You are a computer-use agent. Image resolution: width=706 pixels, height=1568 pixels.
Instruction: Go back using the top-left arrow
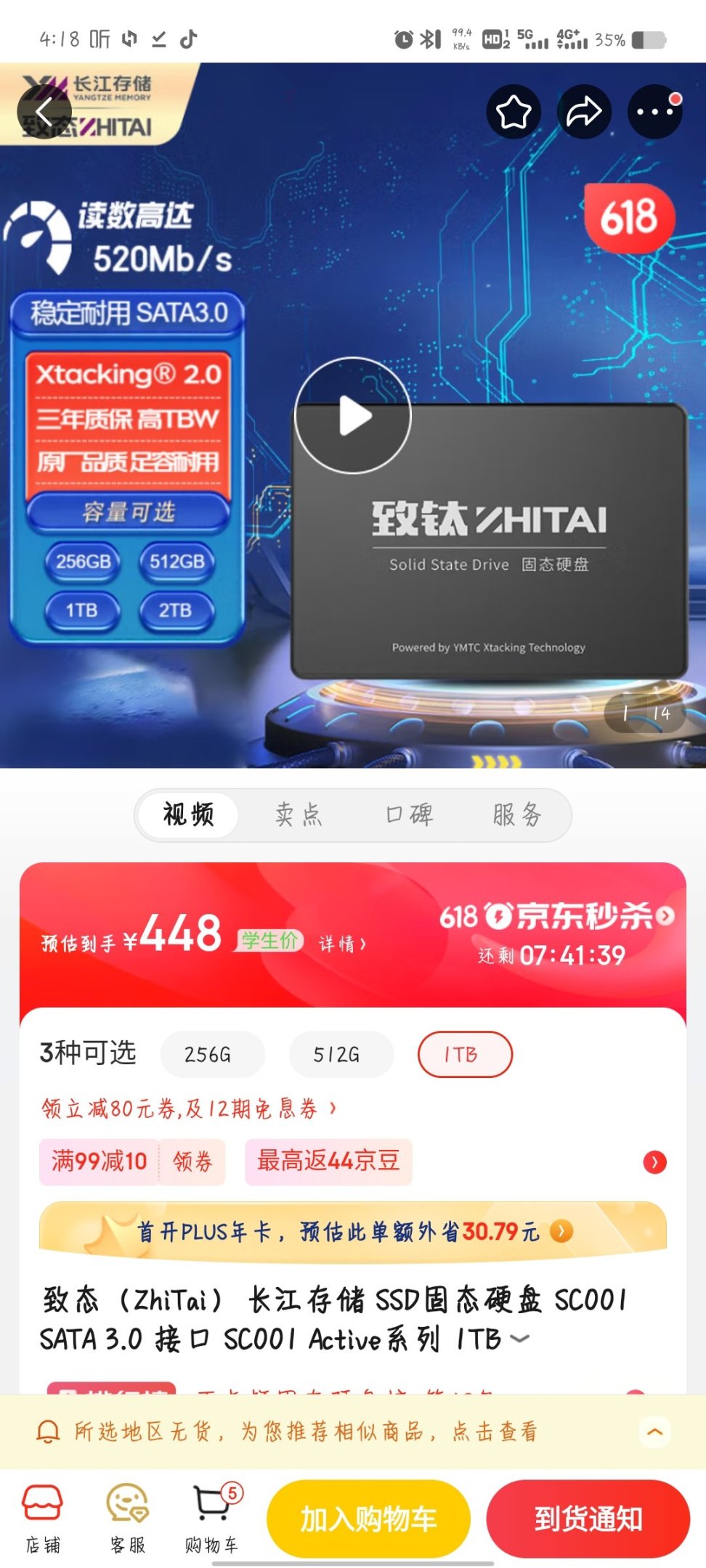tap(44, 112)
